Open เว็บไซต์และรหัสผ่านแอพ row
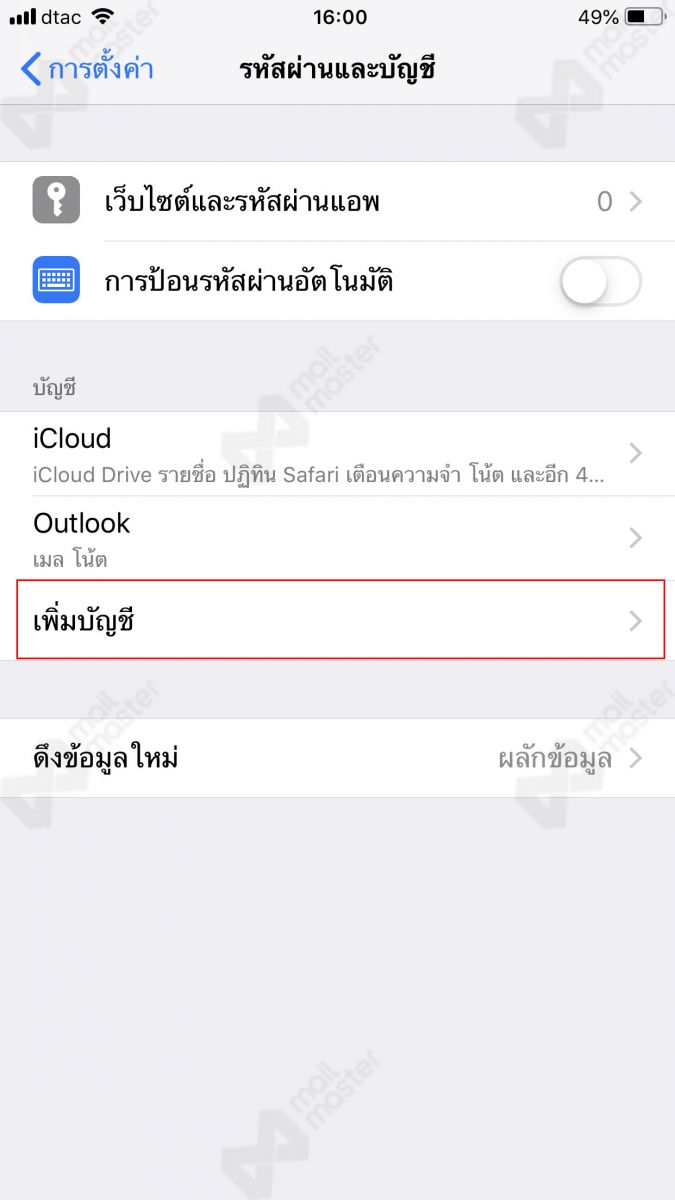 tap(337, 202)
